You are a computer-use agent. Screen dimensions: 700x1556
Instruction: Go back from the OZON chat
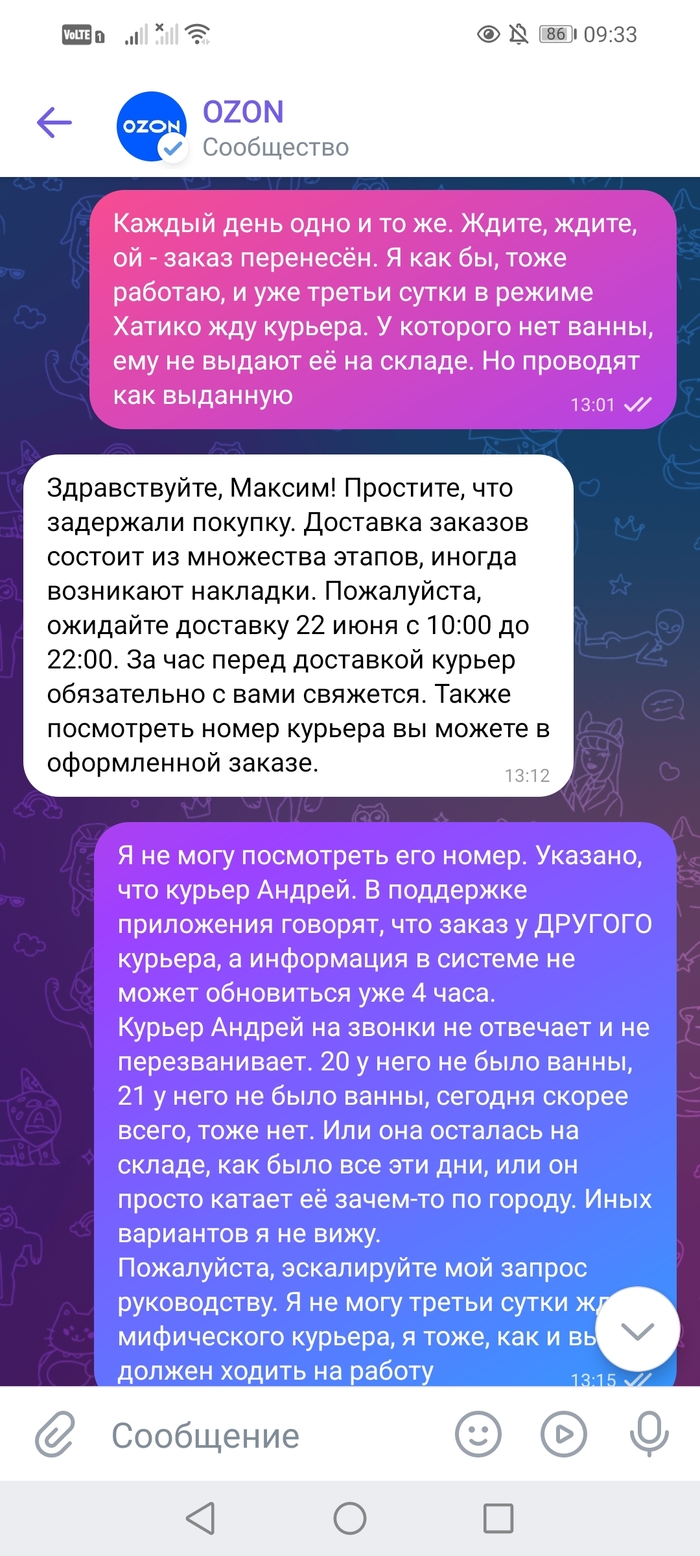point(54,123)
